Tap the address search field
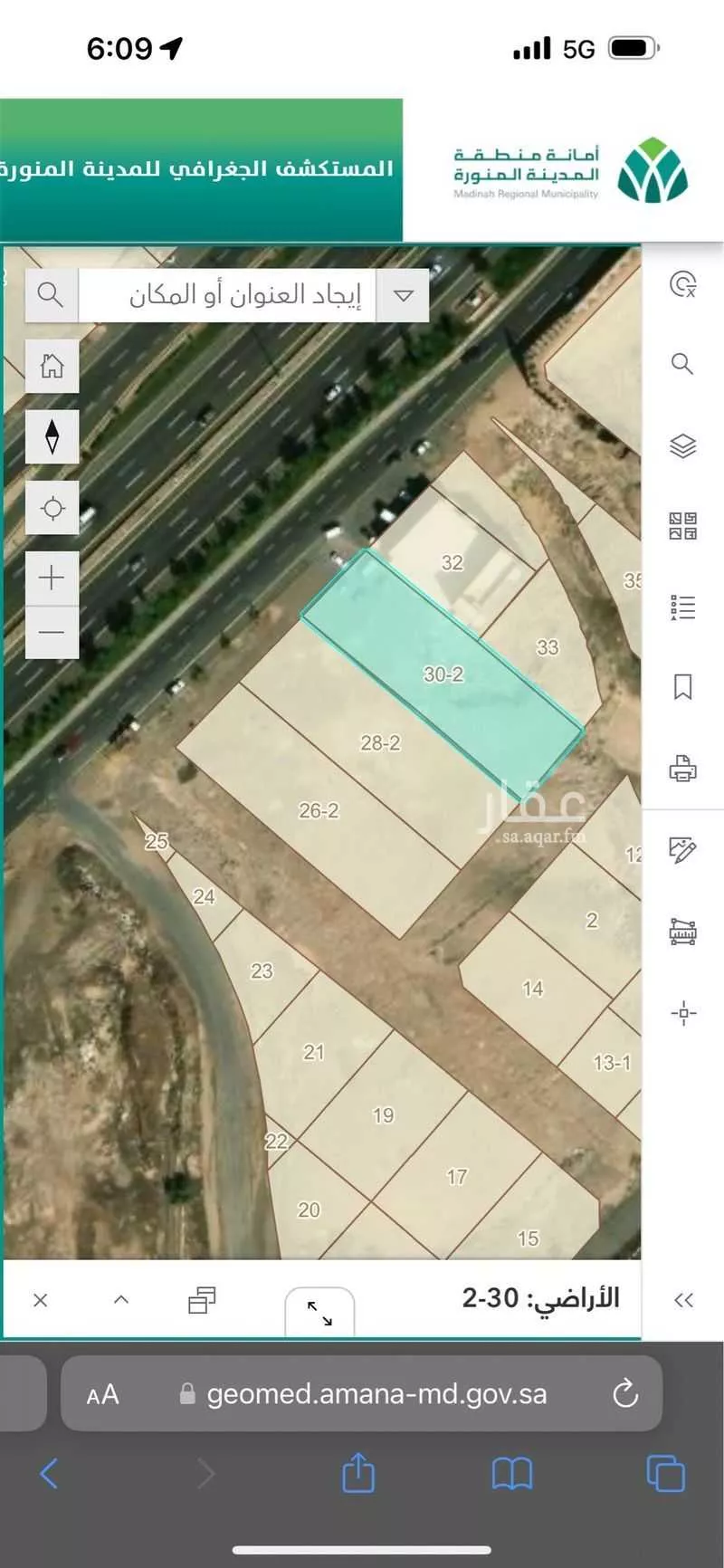 [x=228, y=294]
